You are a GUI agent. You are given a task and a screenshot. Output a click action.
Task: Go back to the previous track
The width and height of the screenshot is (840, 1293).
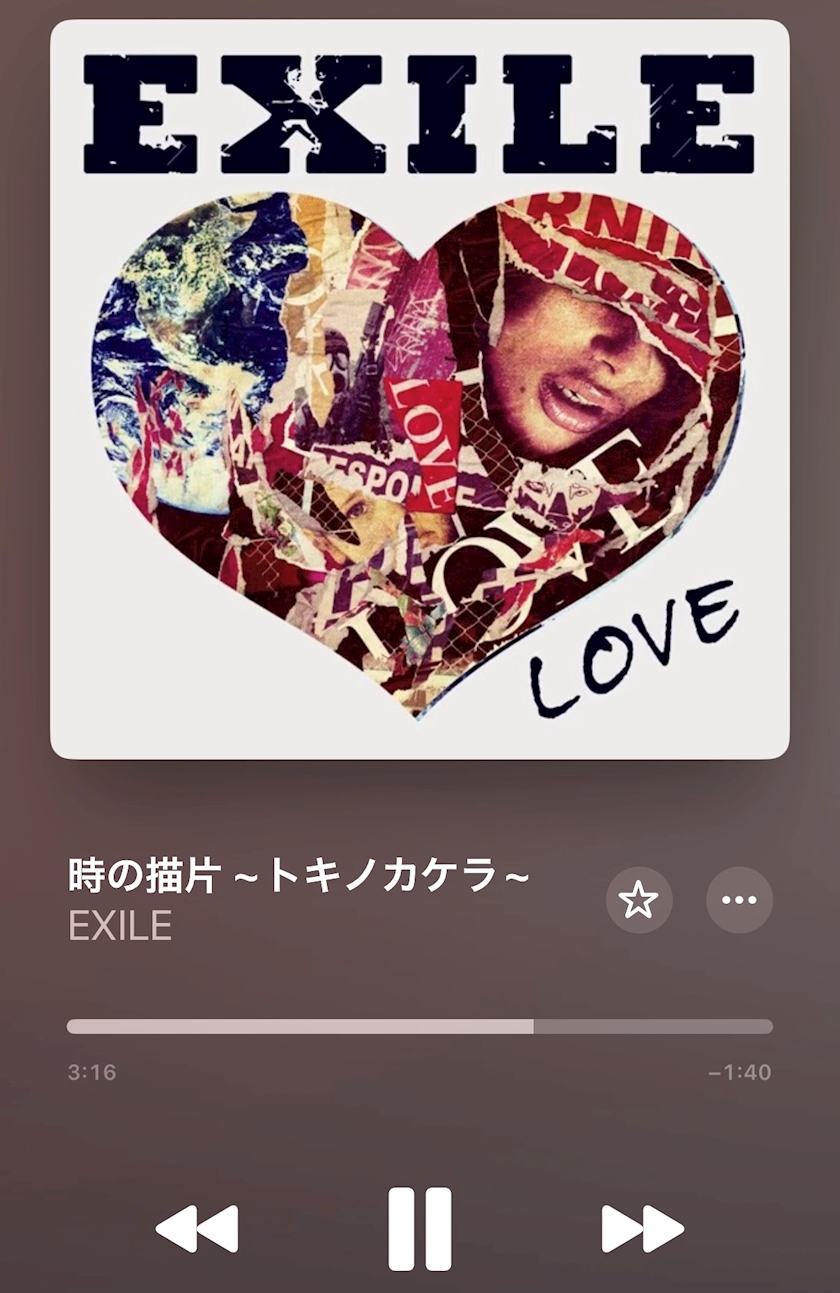[197, 1229]
